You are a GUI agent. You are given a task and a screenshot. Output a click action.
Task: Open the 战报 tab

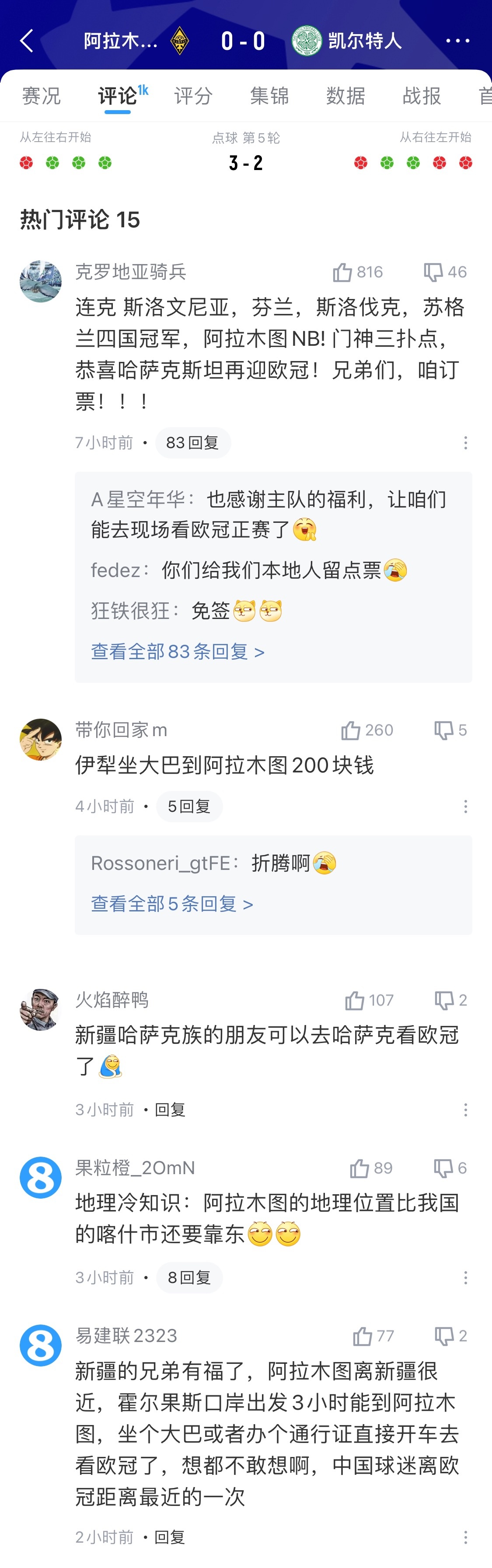[x=421, y=96]
